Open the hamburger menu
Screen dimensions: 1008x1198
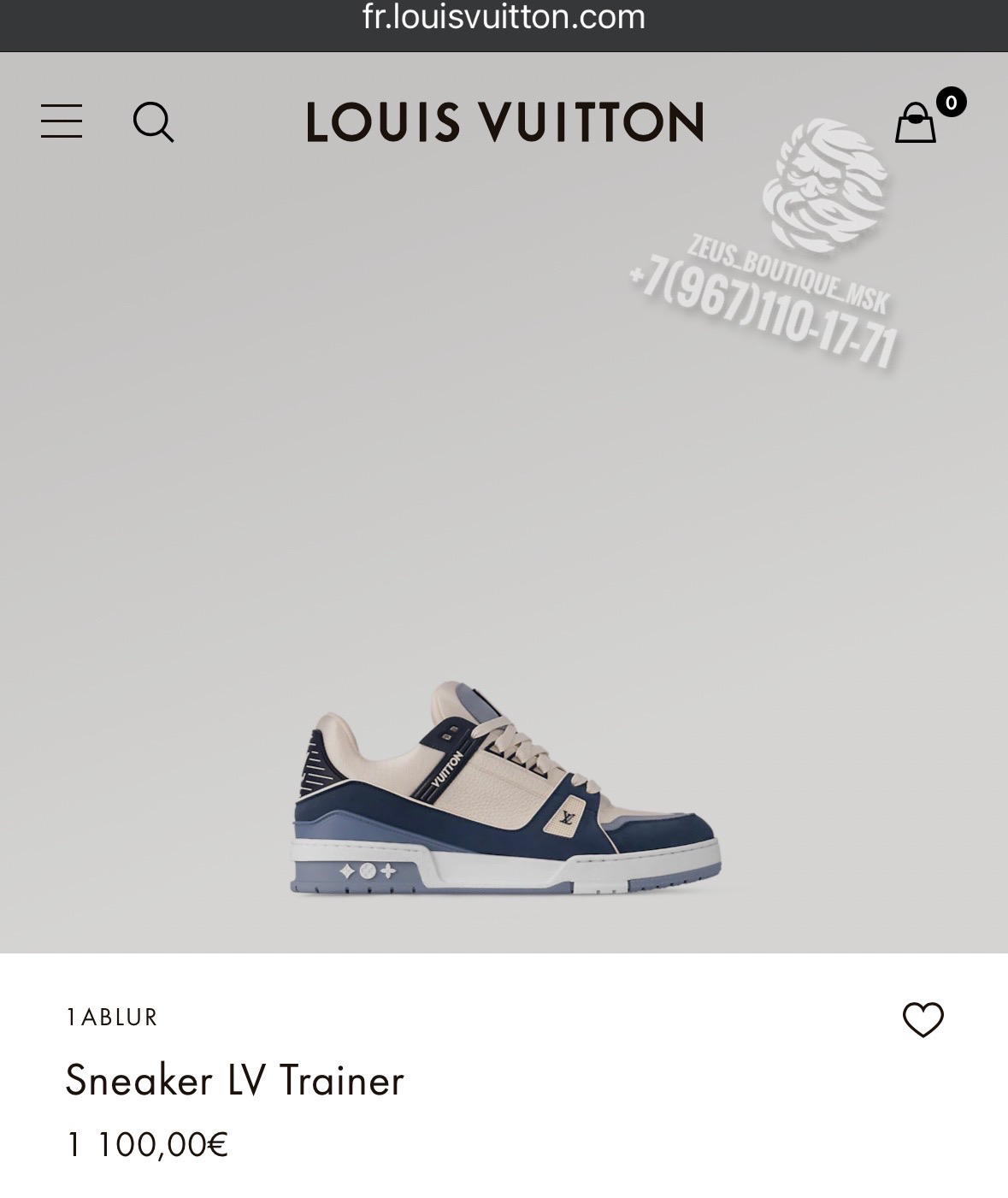coord(62,121)
